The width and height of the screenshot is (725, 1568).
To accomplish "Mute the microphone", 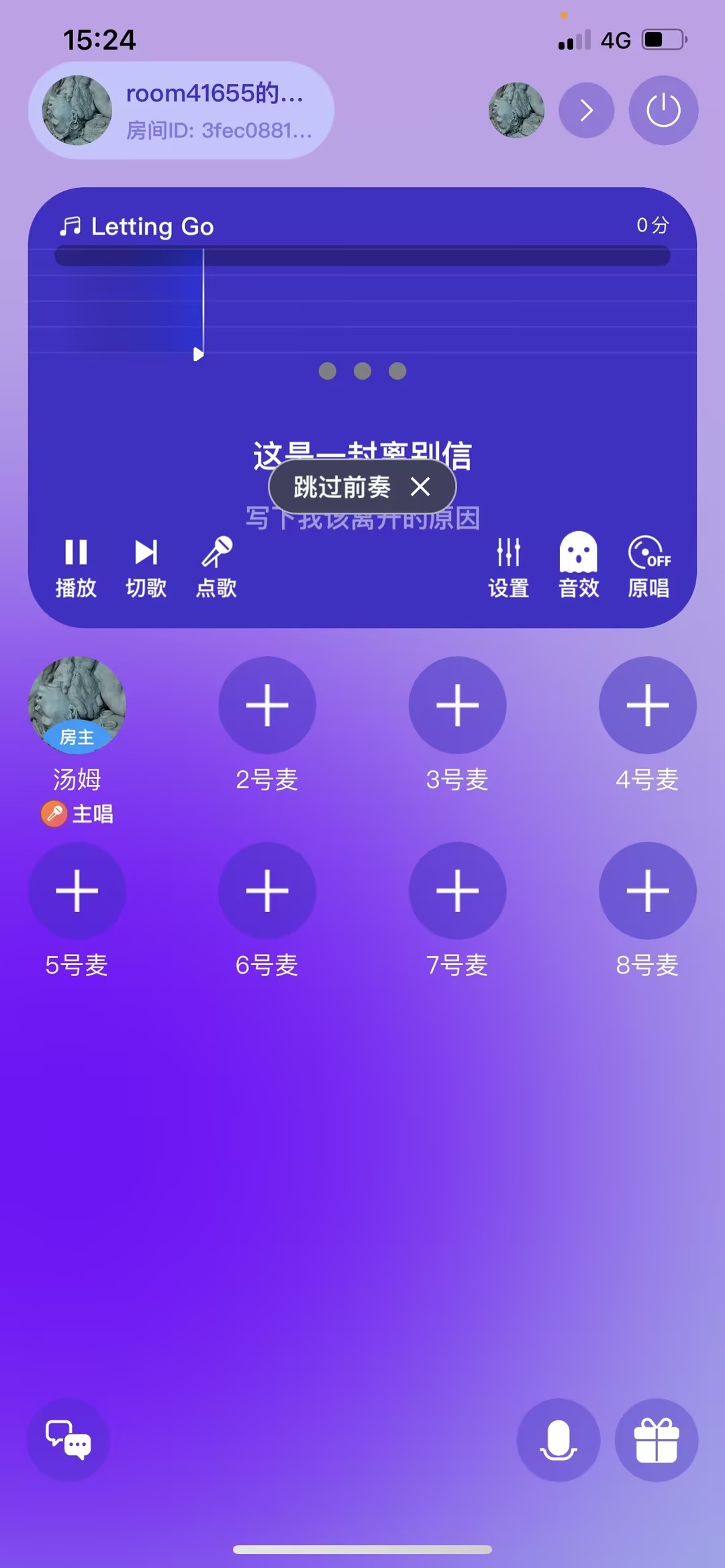I will tap(558, 1439).
